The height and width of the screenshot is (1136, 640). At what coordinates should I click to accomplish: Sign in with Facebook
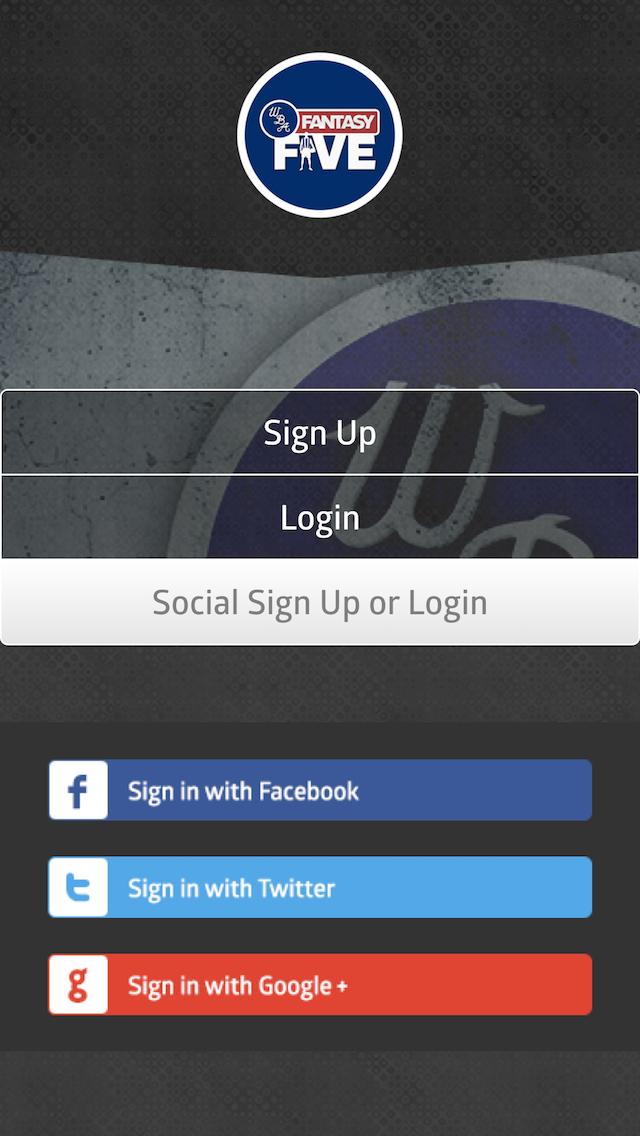pos(320,790)
